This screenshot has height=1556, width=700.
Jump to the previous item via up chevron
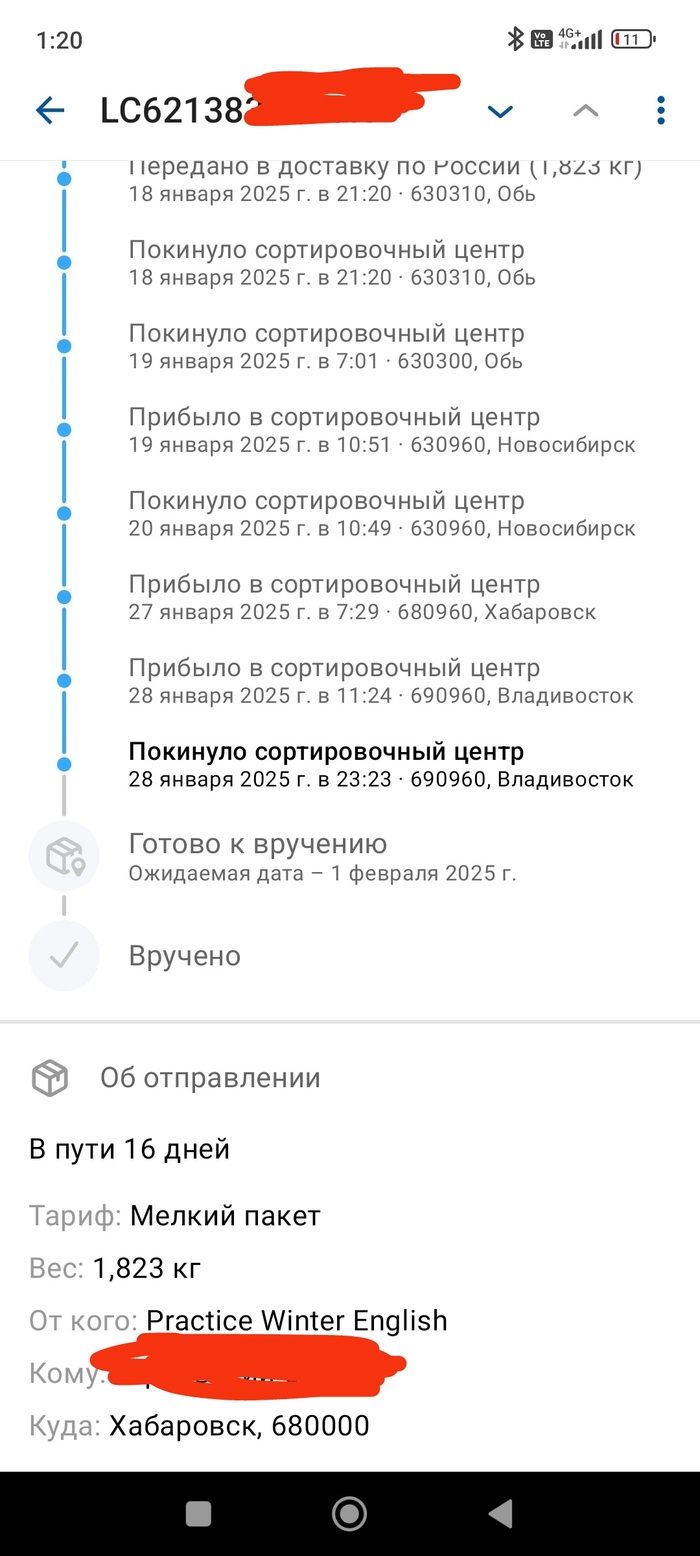[x=586, y=111]
